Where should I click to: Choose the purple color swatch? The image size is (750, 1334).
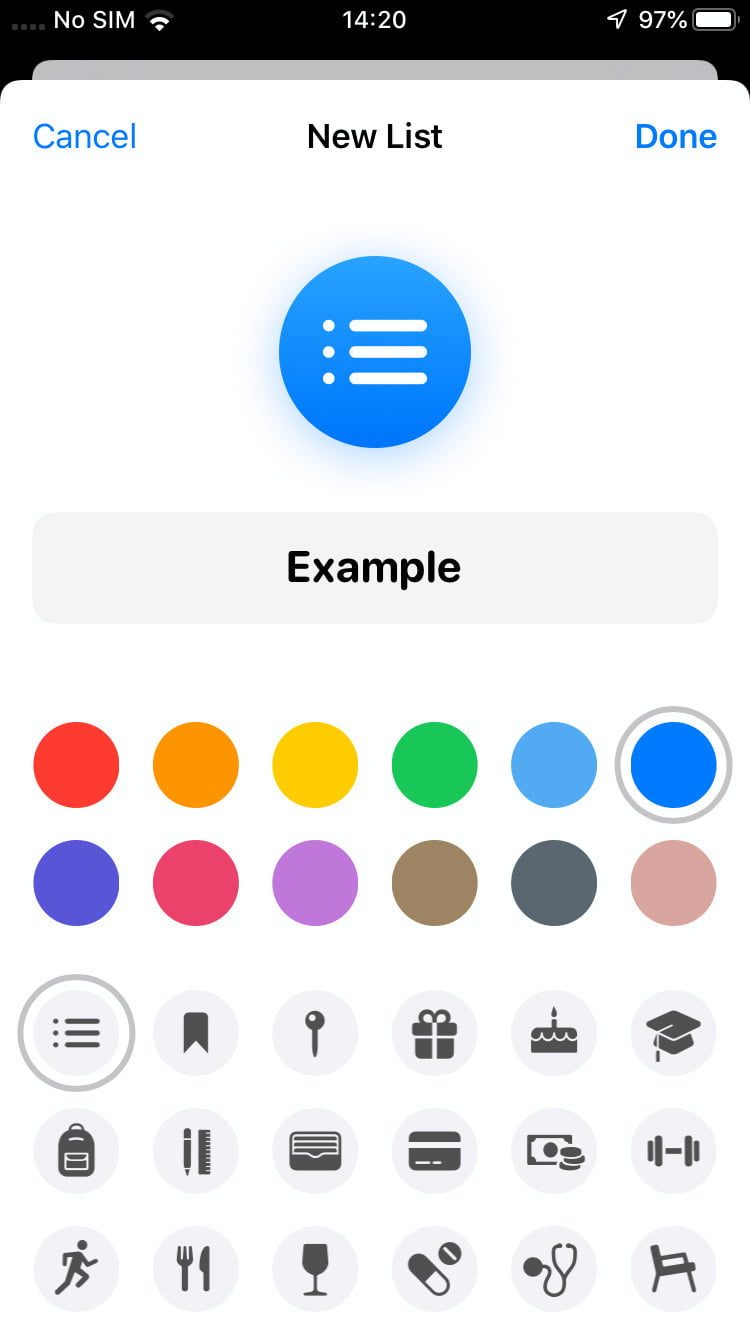point(315,883)
